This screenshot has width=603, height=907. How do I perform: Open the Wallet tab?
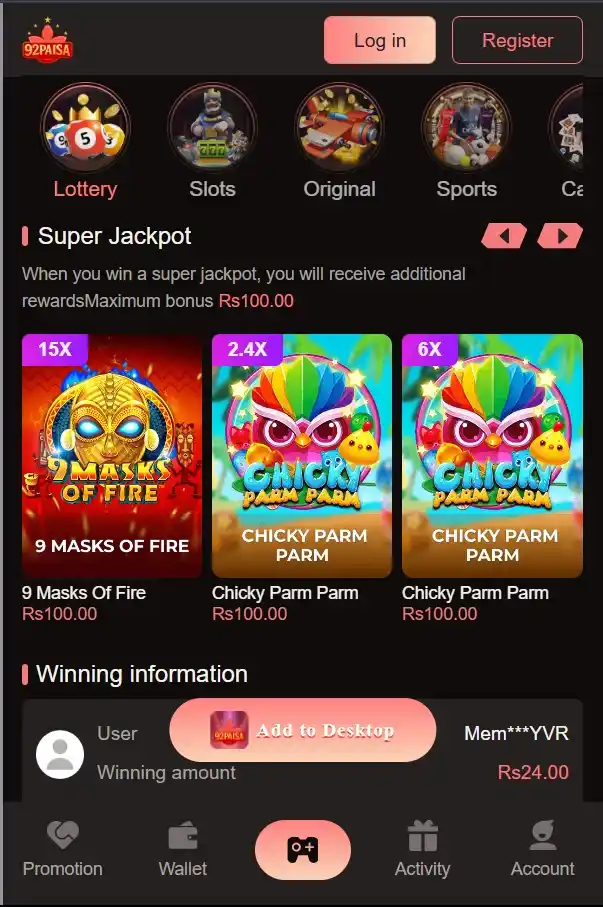click(183, 849)
